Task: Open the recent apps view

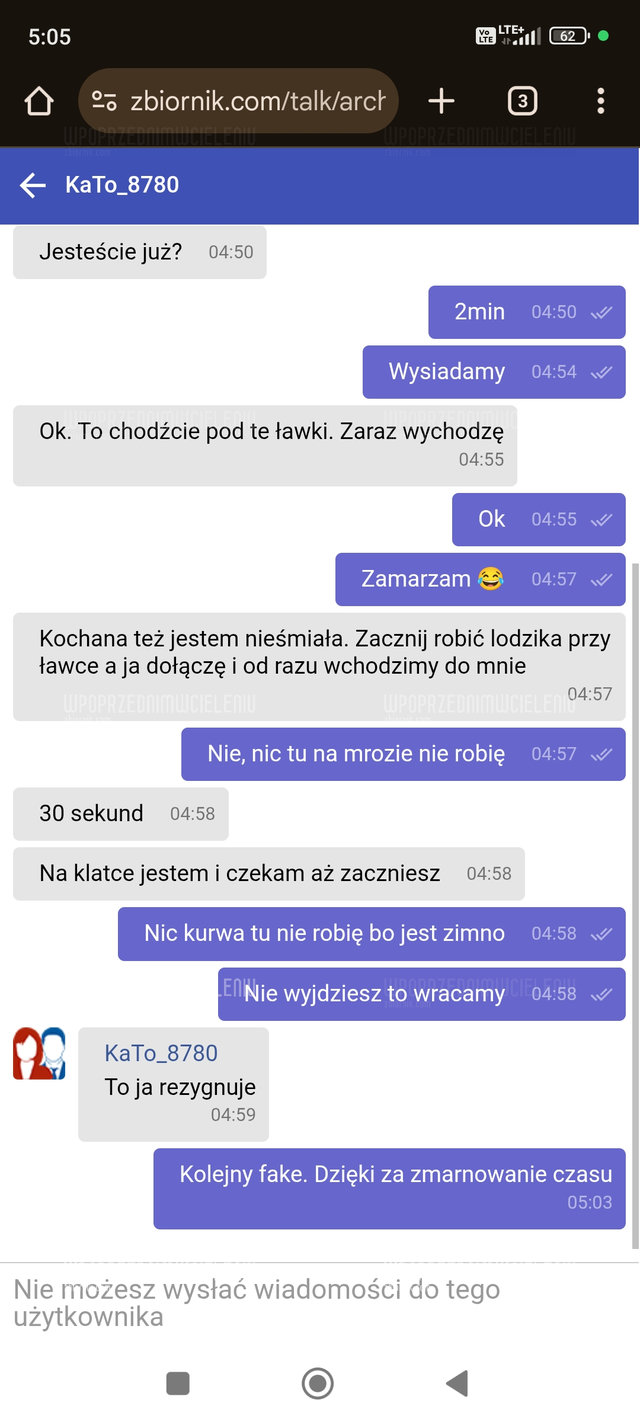Action: [178, 1383]
